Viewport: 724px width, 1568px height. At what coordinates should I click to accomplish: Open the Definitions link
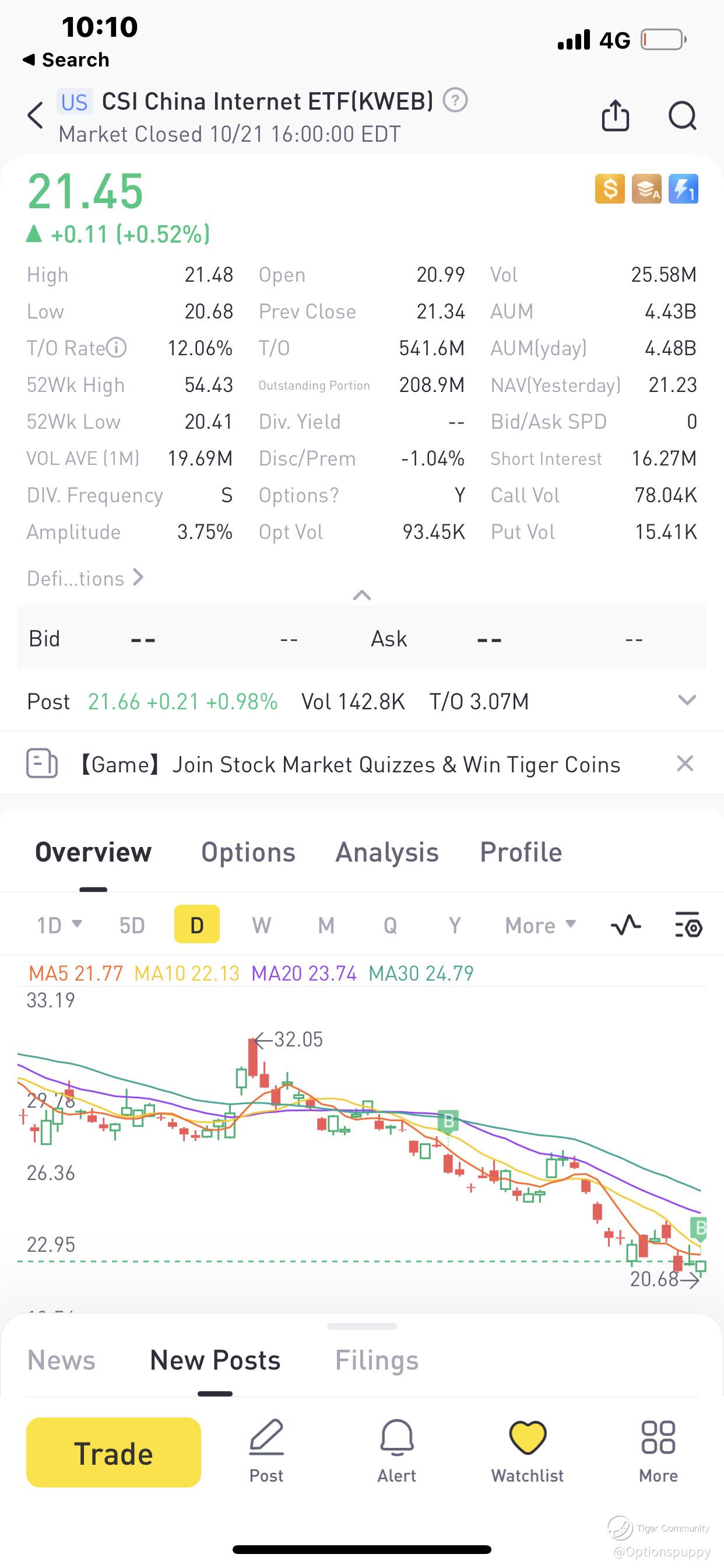[x=85, y=577]
